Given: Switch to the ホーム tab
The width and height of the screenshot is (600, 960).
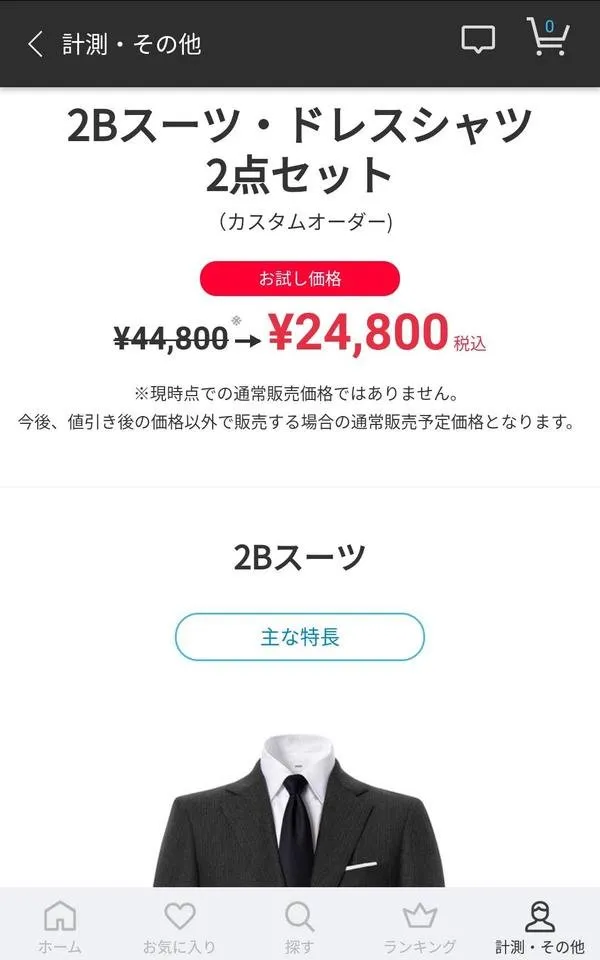Looking at the screenshot, I should click(x=60, y=926).
